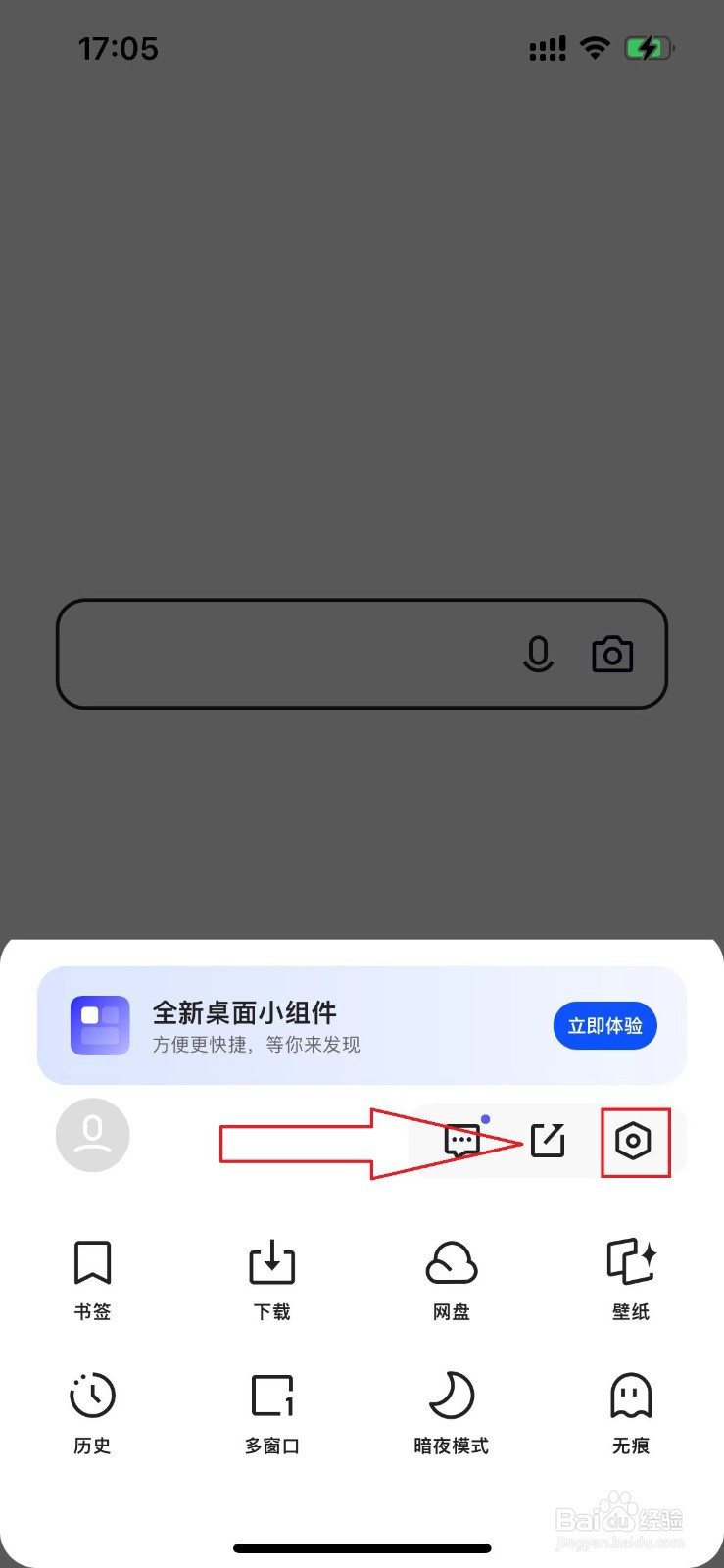The image size is (724, 1568).
Task: Tap the Wi-Fi status bar icon
Action: click(x=595, y=47)
